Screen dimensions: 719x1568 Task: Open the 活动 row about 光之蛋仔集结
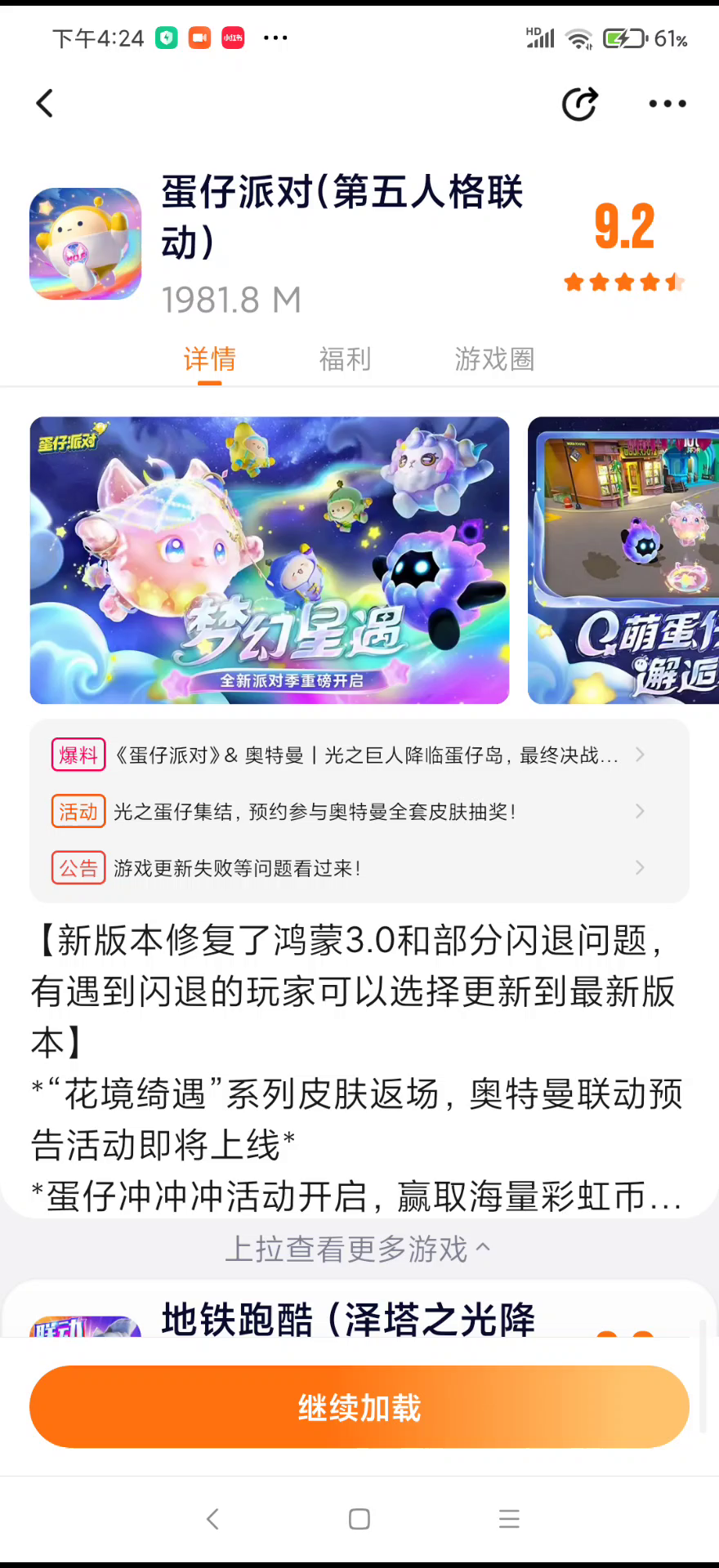pos(359,812)
